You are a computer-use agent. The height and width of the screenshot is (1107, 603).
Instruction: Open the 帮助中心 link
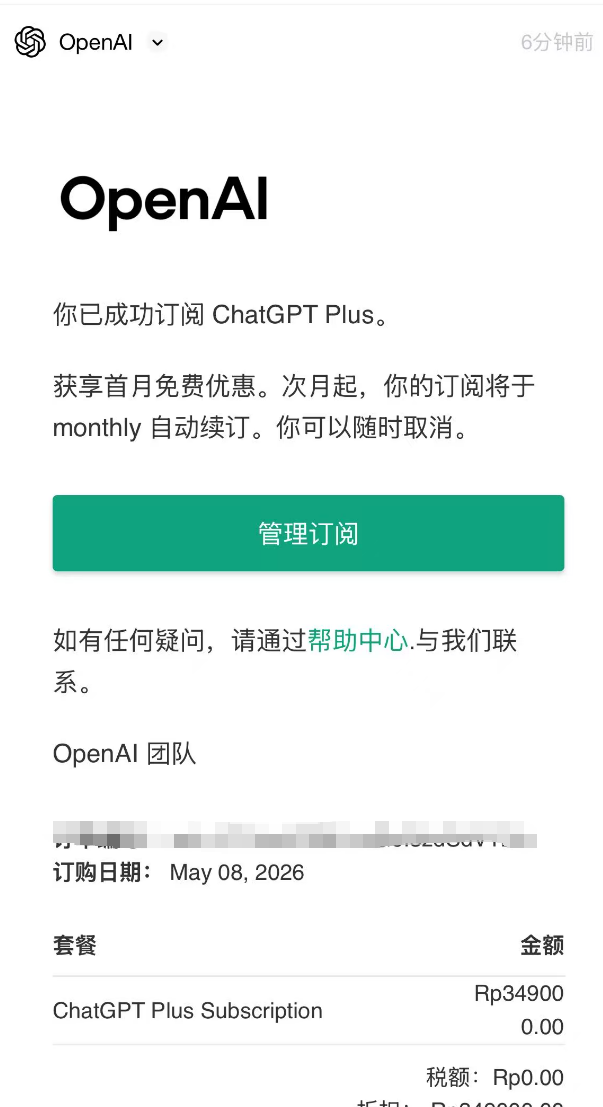coord(358,641)
